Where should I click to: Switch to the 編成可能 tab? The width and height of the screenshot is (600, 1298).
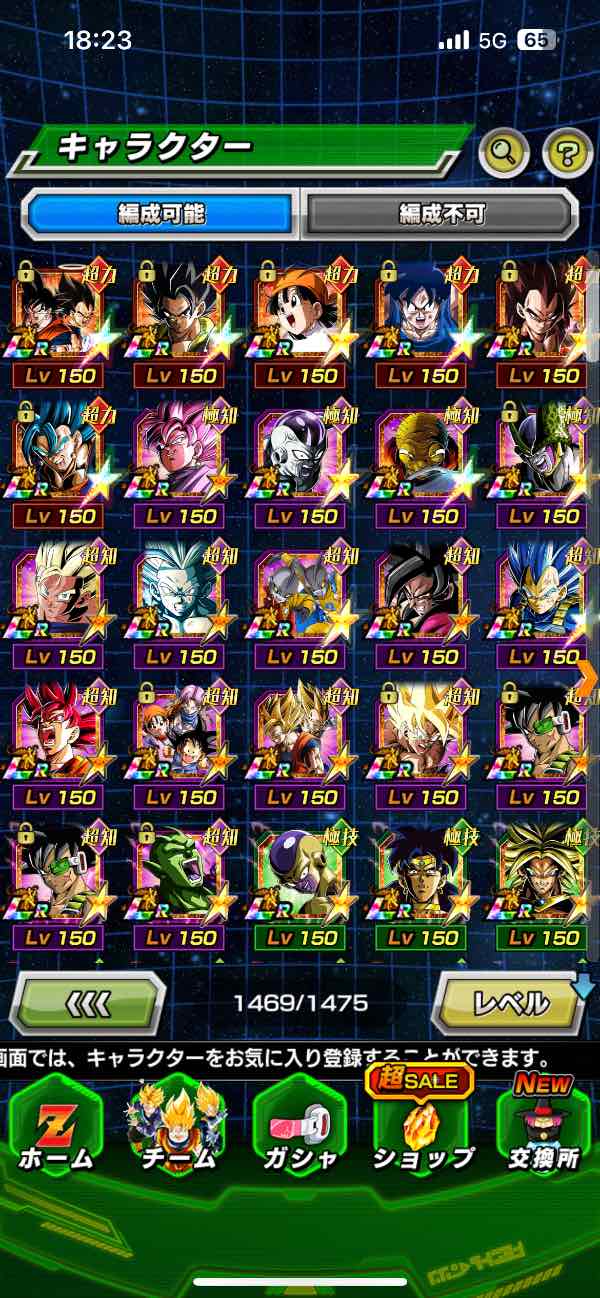(x=161, y=213)
